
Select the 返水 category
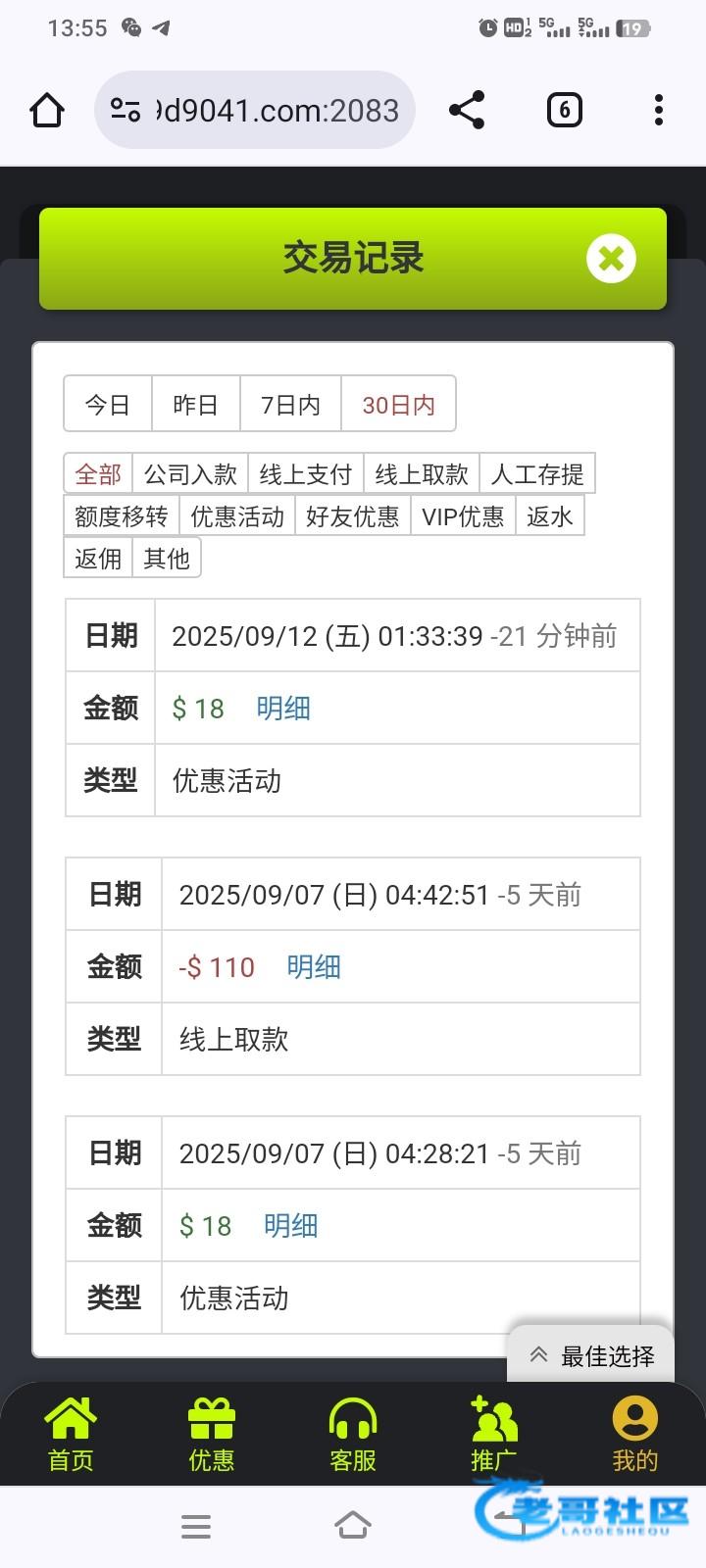coord(550,515)
